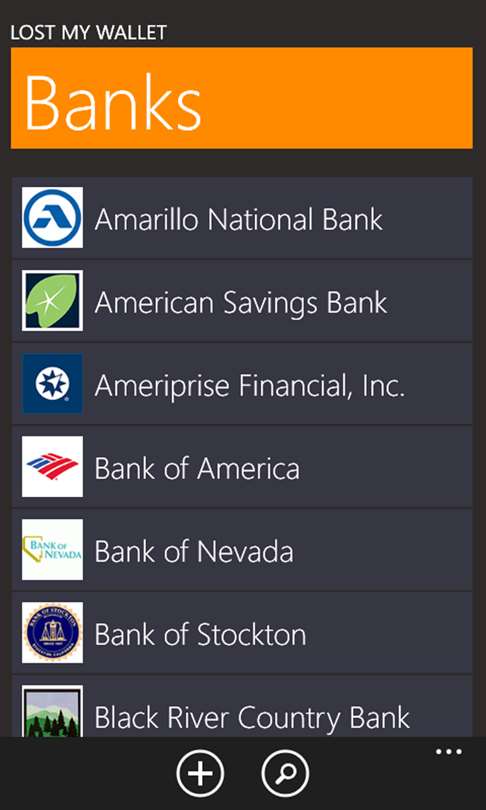Open the search magnifier icon

(285, 773)
